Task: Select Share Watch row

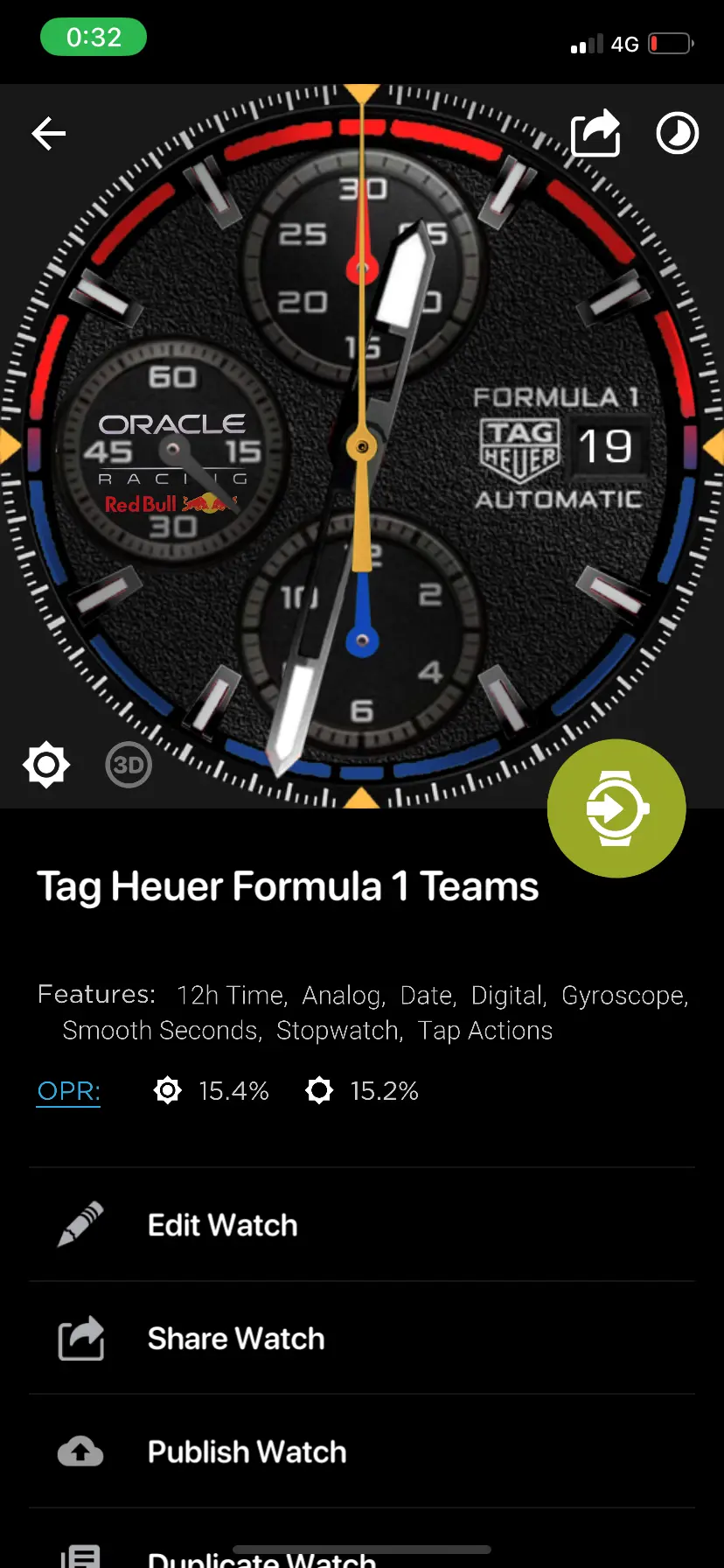Action: 362,1339
